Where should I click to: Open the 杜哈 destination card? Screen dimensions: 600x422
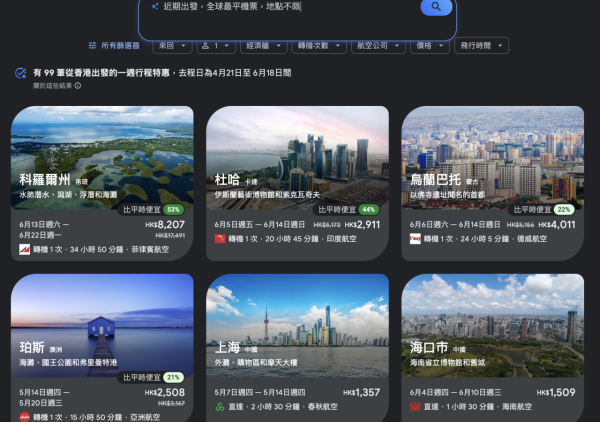297,180
